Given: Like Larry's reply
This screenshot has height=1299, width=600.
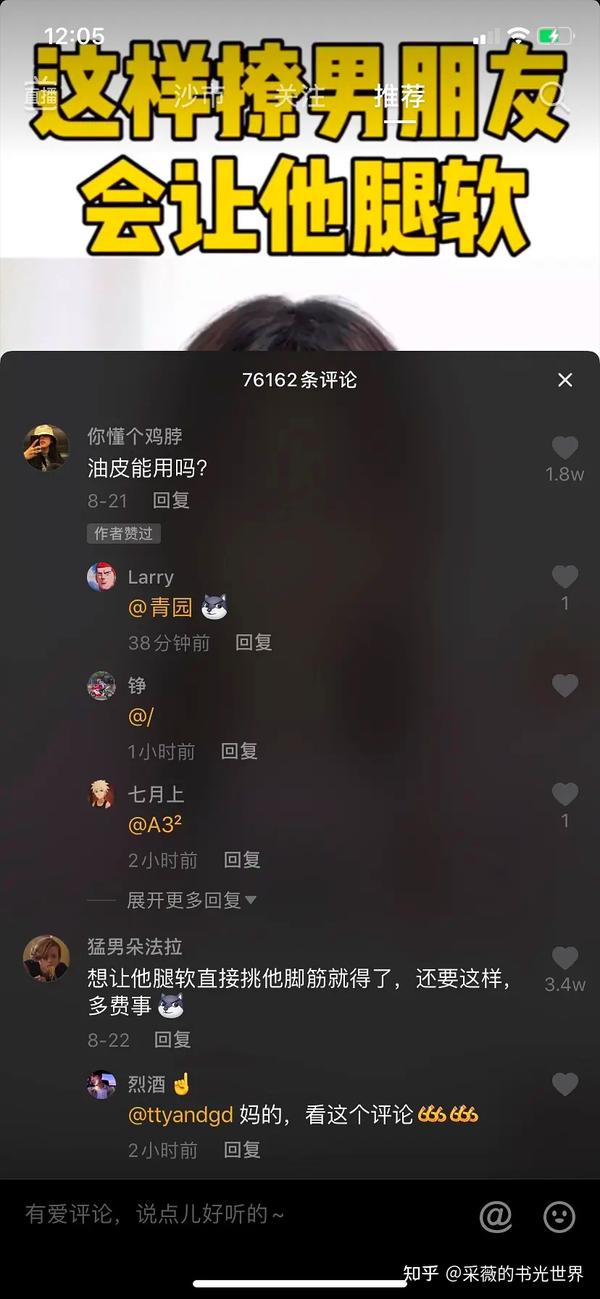Looking at the screenshot, I should point(565,577).
